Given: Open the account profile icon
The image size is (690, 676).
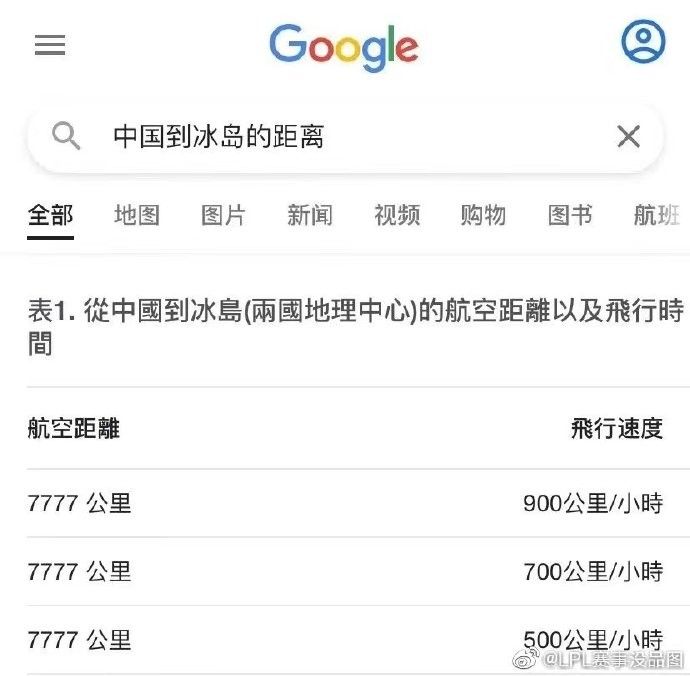Looking at the screenshot, I should [x=643, y=42].
